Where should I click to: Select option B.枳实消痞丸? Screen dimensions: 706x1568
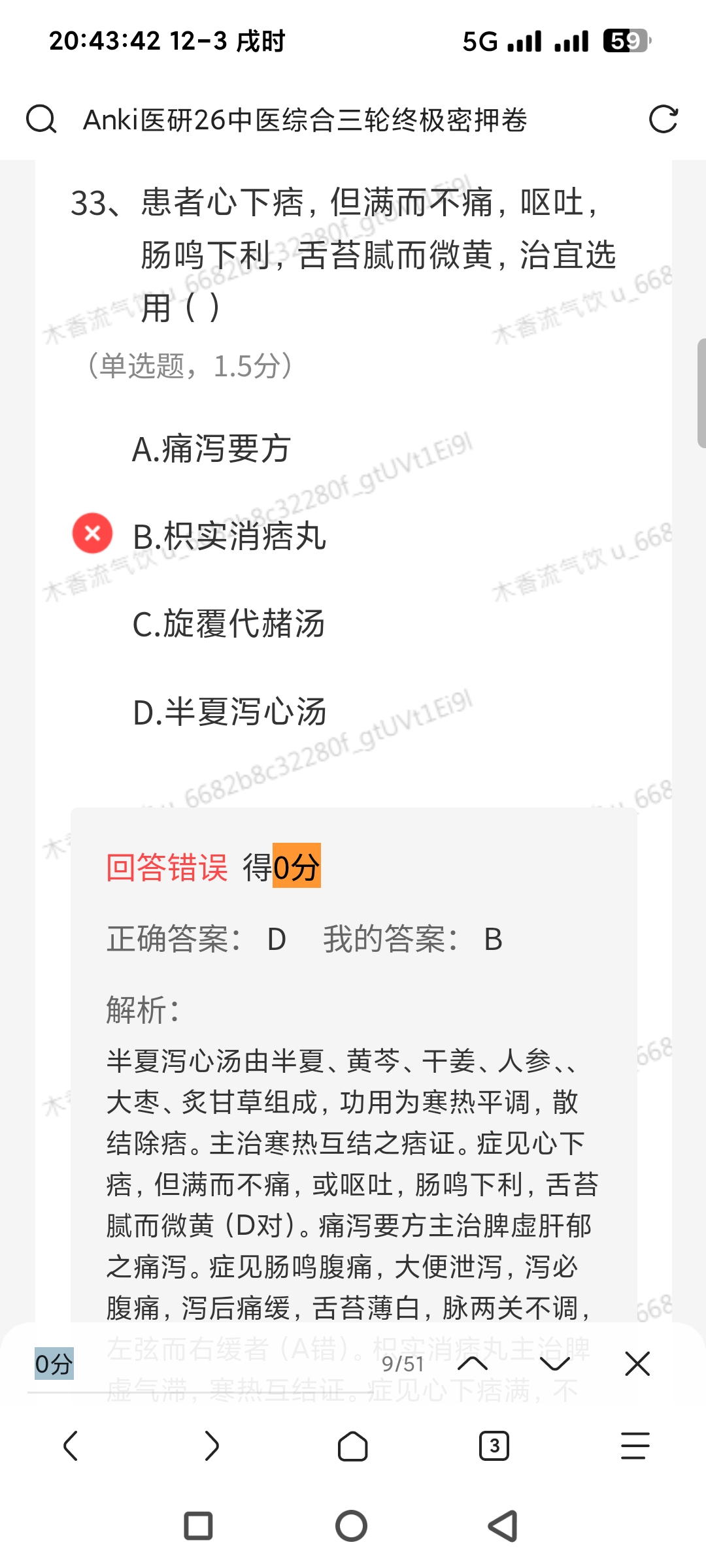click(229, 536)
